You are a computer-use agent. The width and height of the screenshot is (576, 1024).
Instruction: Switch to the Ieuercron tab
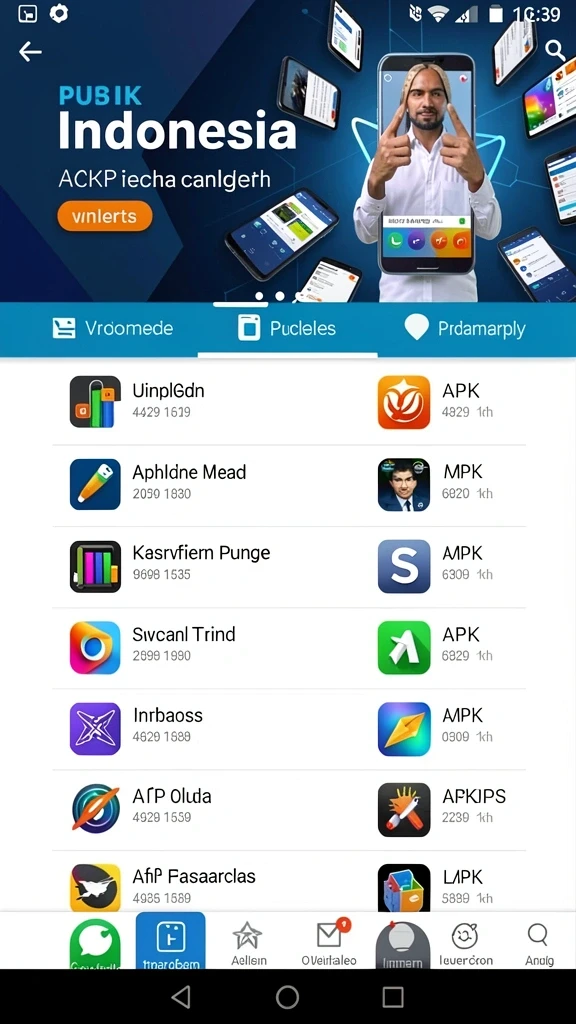[466, 944]
